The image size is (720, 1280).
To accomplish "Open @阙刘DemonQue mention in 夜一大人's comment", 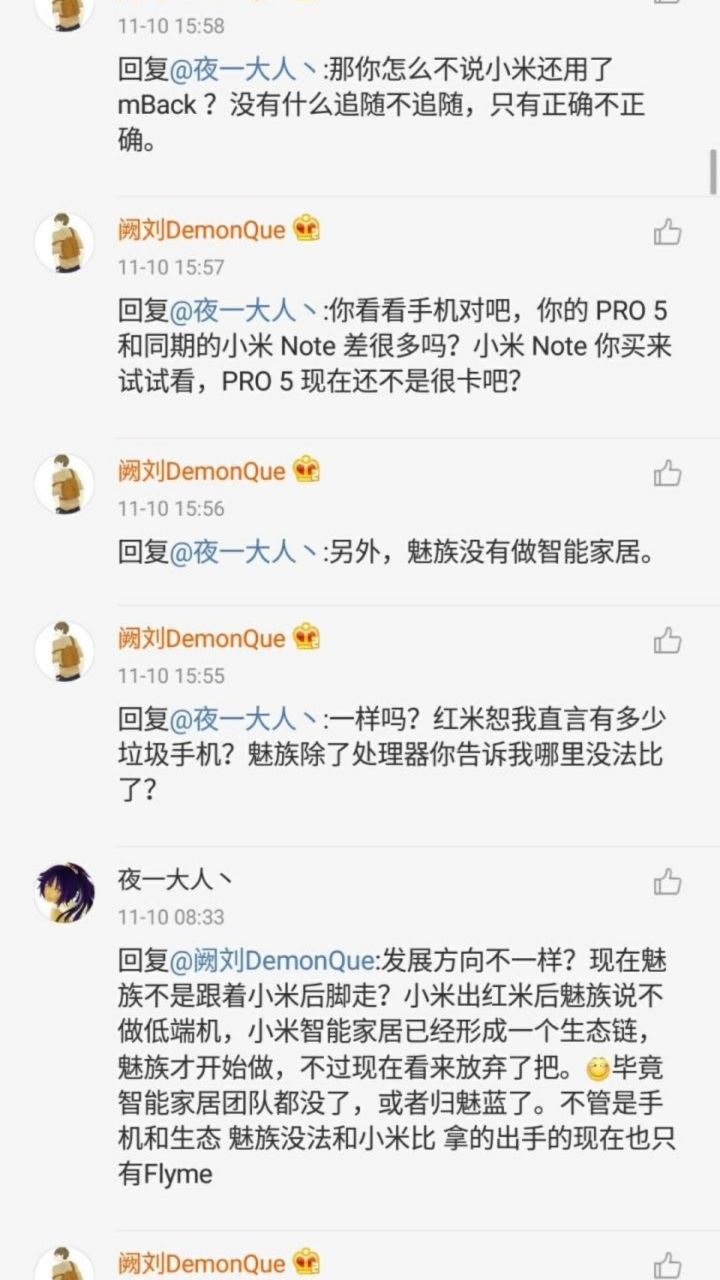I will pos(271,960).
